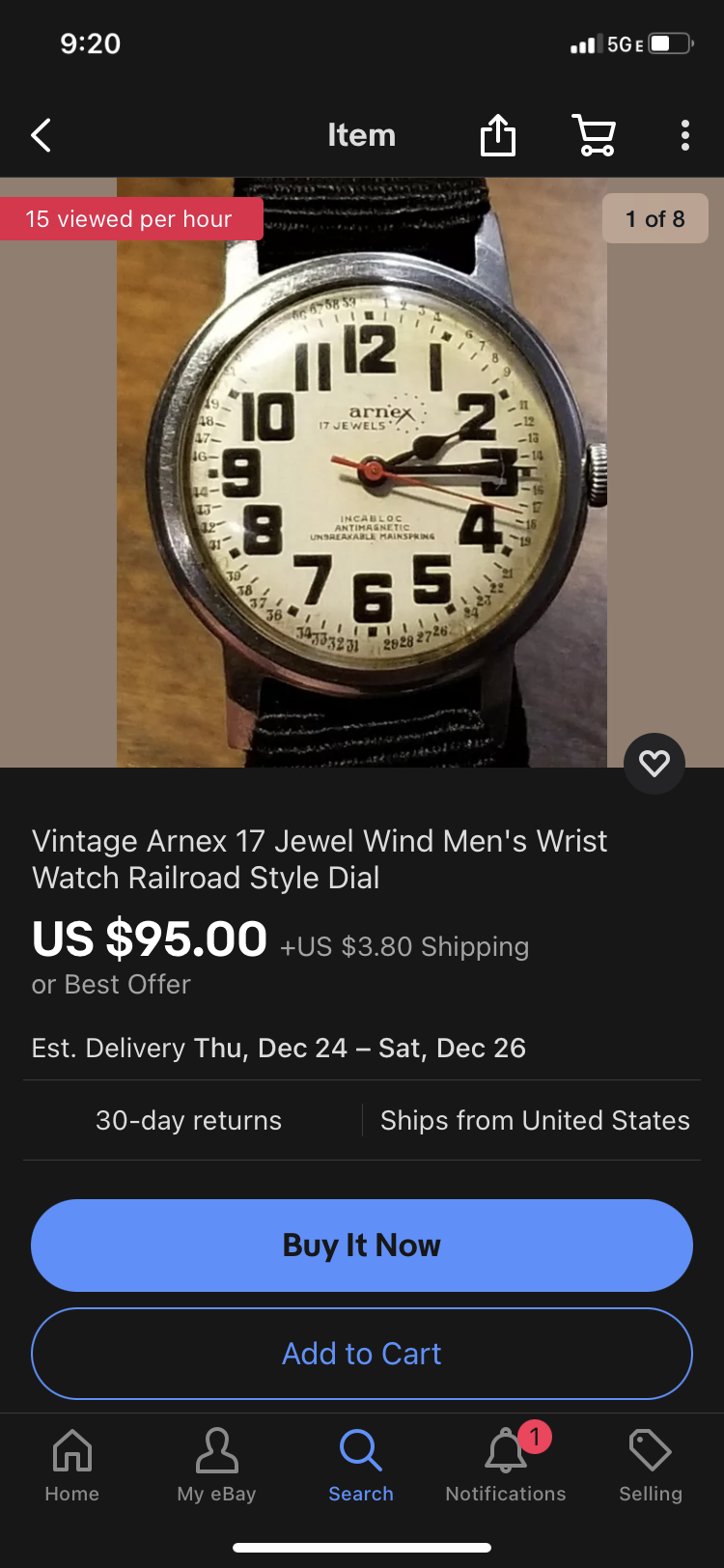Open the Arnex watch photo gallery
The height and width of the screenshot is (1568, 724).
point(362,471)
